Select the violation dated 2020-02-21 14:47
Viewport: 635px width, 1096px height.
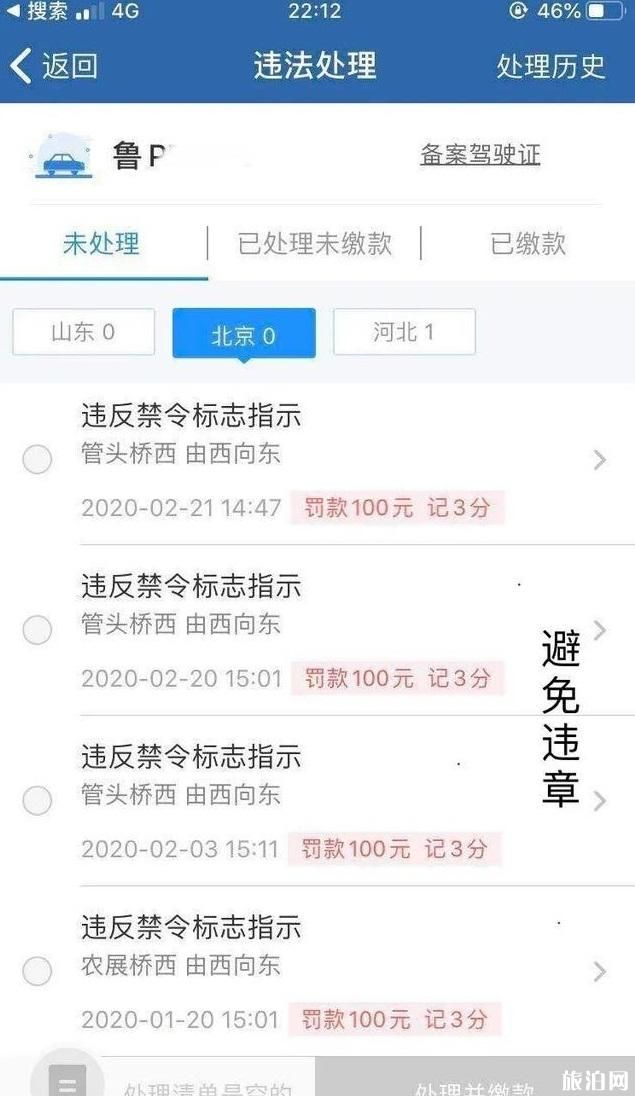coord(37,460)
